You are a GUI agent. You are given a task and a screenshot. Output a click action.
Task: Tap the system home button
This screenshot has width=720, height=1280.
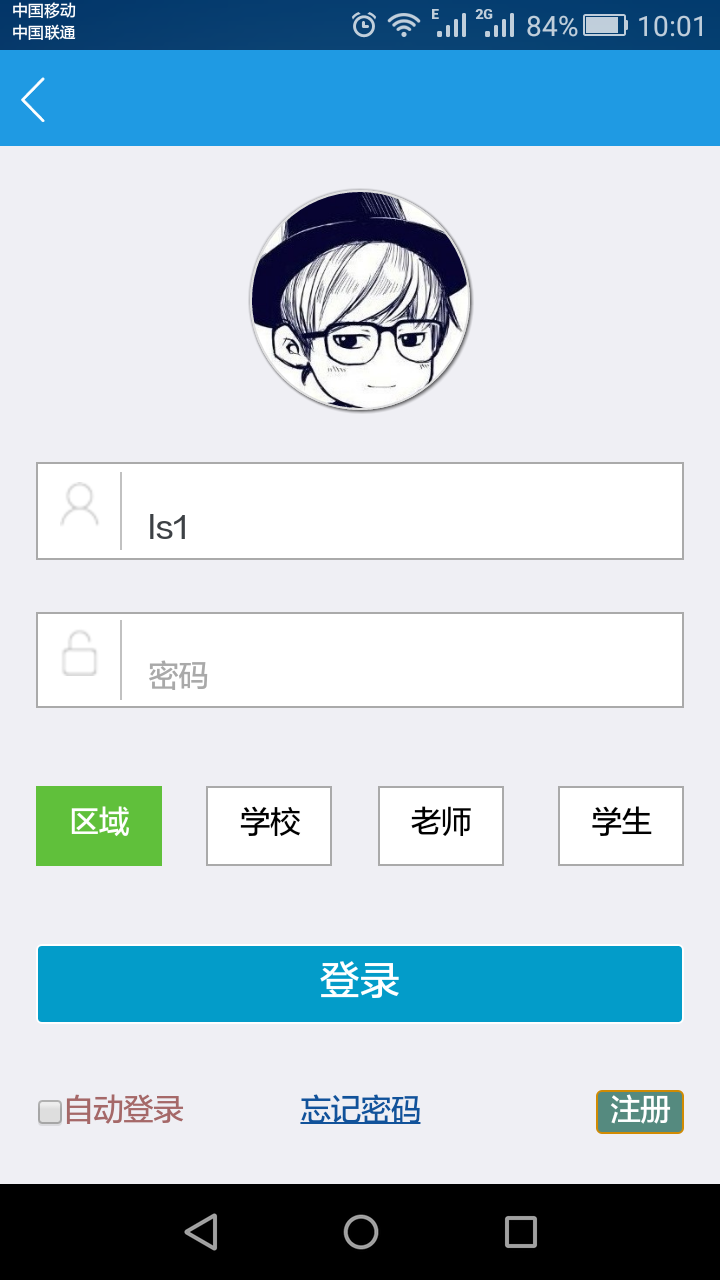(x=361, y=1232)
